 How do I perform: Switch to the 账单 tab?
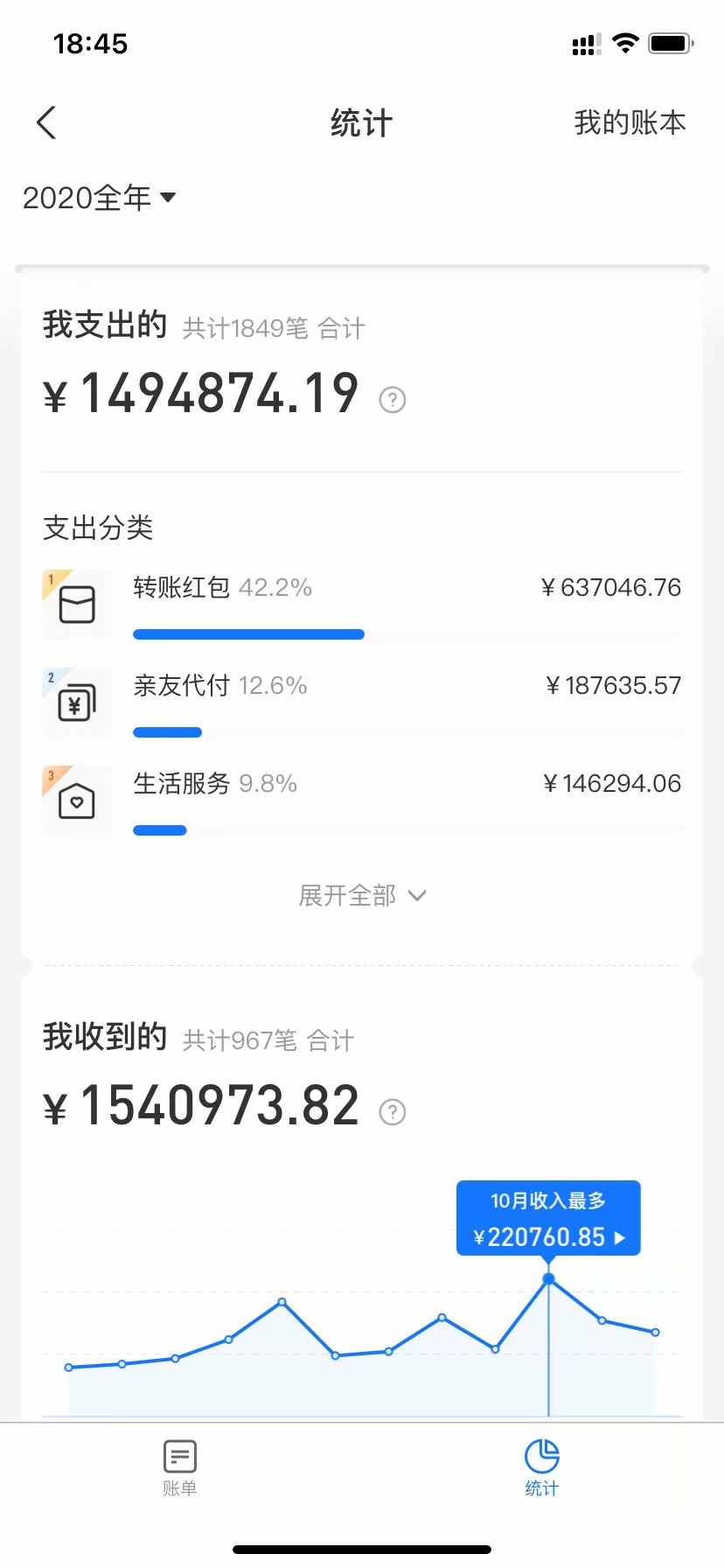click(180, 1468)
